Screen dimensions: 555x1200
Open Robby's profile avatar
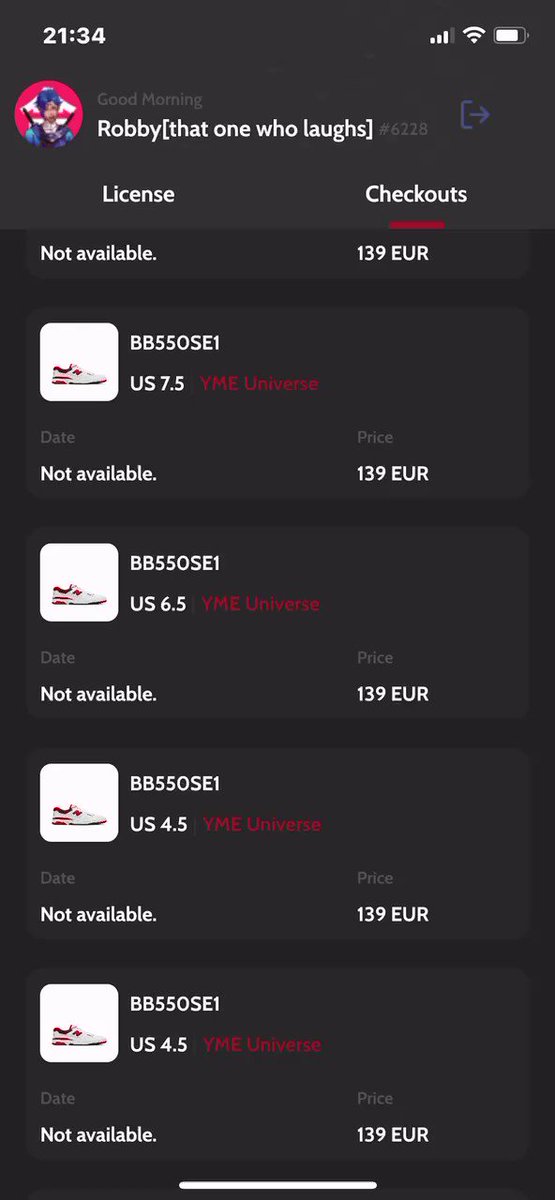click(48, 115)
